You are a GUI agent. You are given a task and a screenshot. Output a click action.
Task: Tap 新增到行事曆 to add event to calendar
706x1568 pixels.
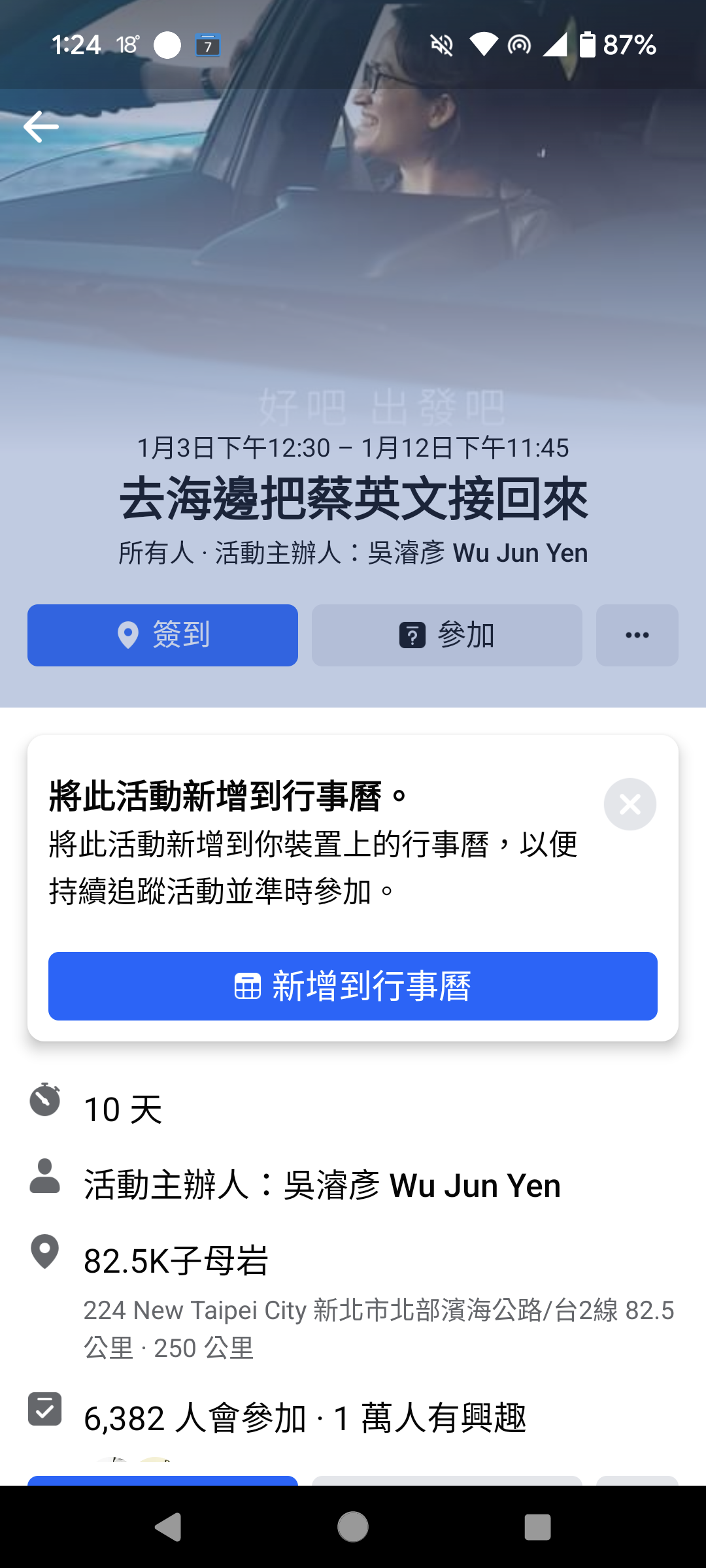click(x=353, y=986)
